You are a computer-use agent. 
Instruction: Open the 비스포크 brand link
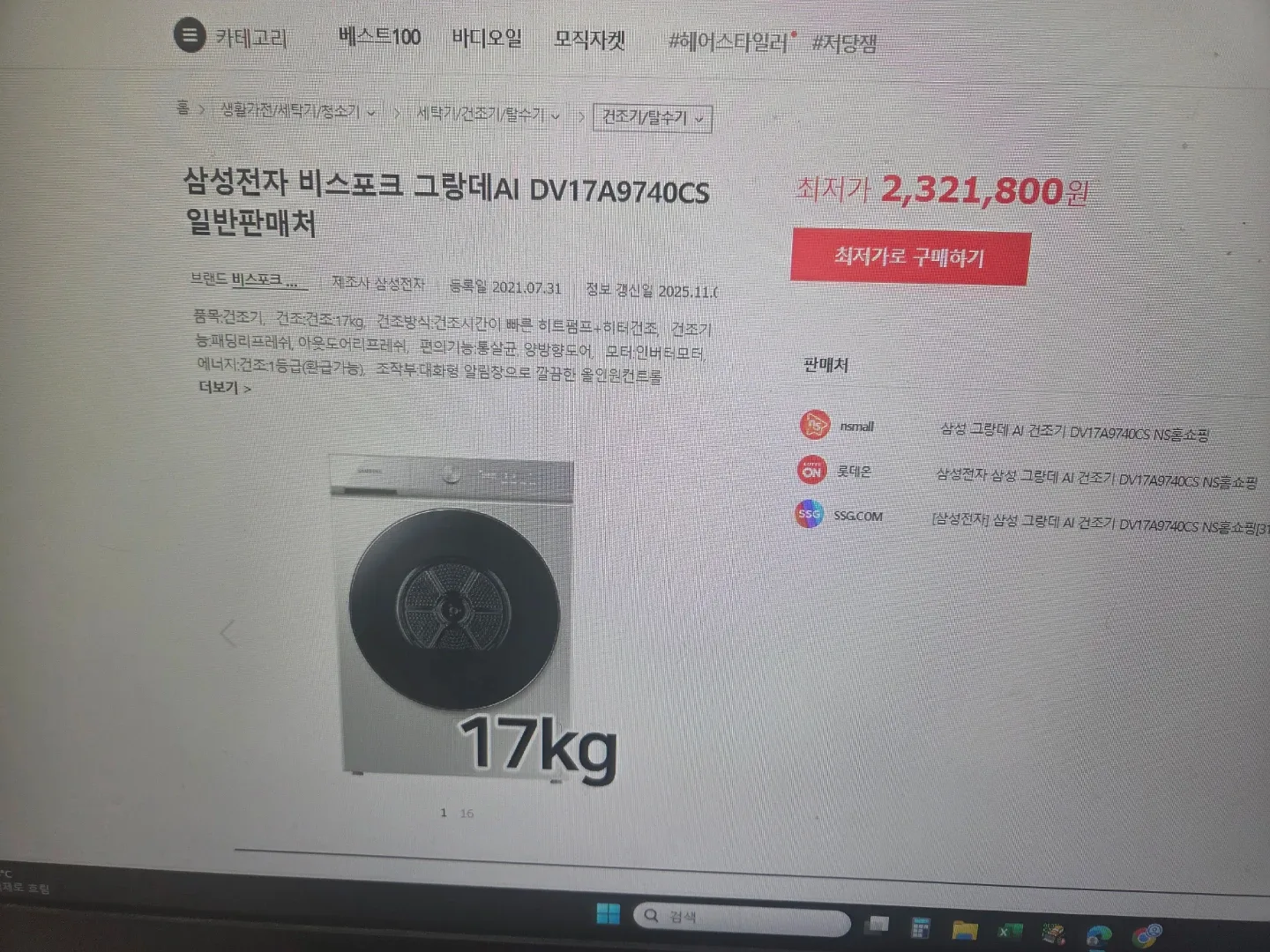click(265, 280)
